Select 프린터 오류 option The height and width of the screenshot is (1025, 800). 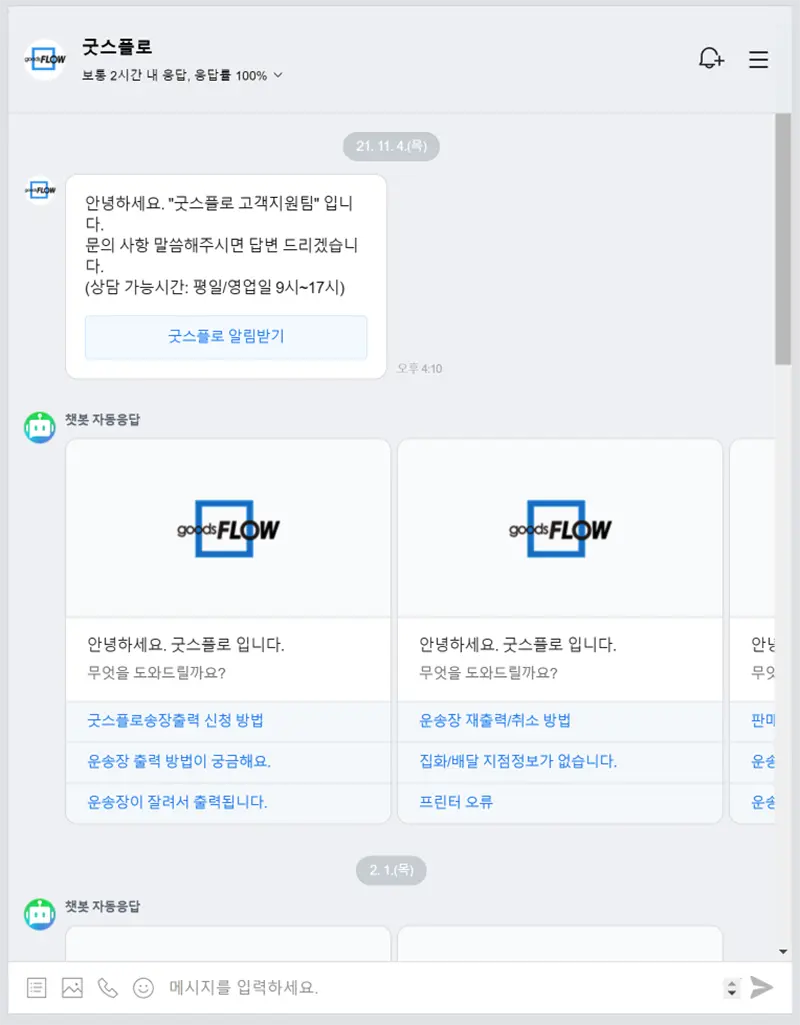(x=456, y=802)
